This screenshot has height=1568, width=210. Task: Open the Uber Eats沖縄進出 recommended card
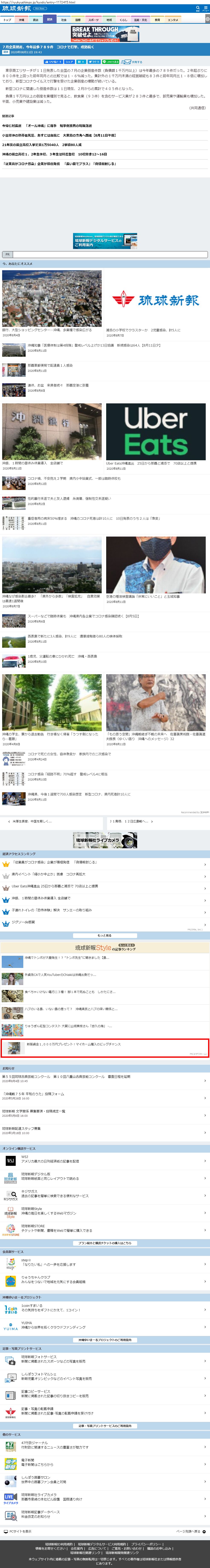[x=156, y=434]
